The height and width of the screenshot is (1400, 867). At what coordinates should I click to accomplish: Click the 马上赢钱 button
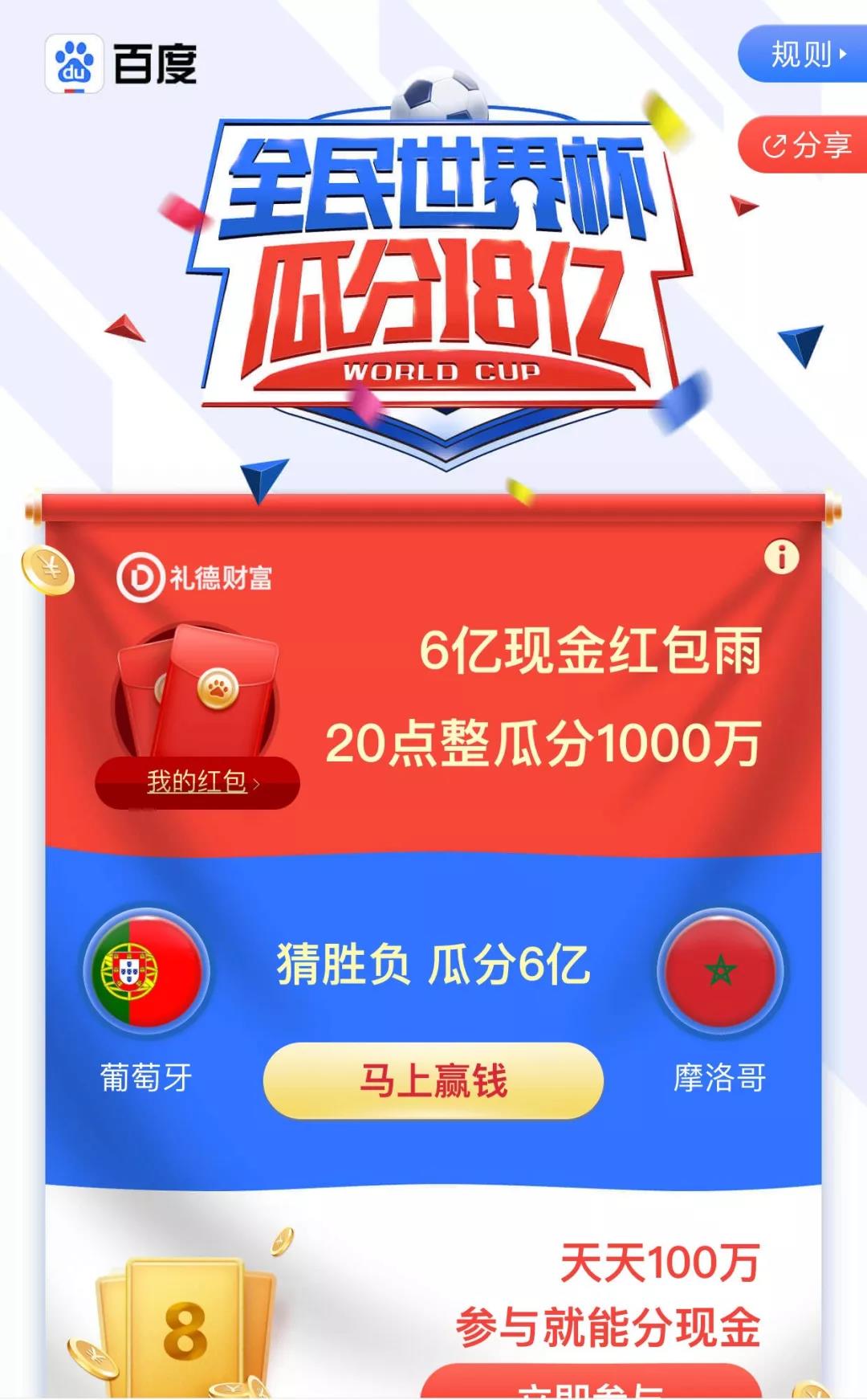[x=433, y=1078]
